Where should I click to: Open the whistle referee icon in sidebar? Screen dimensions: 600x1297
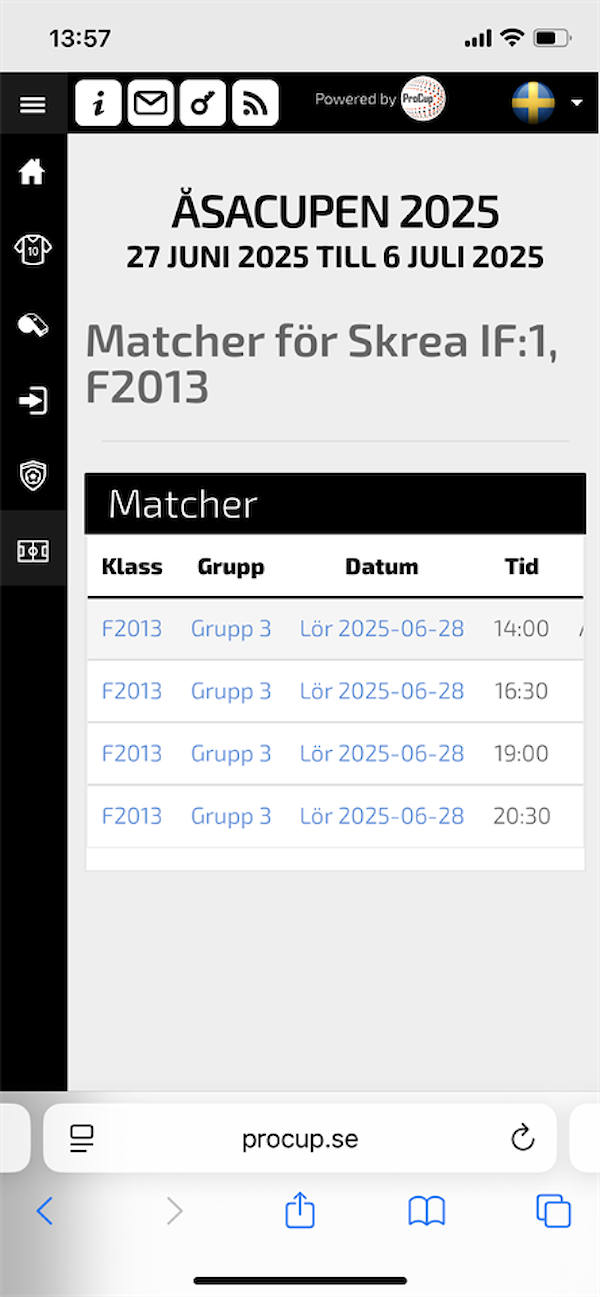[33, 325]
